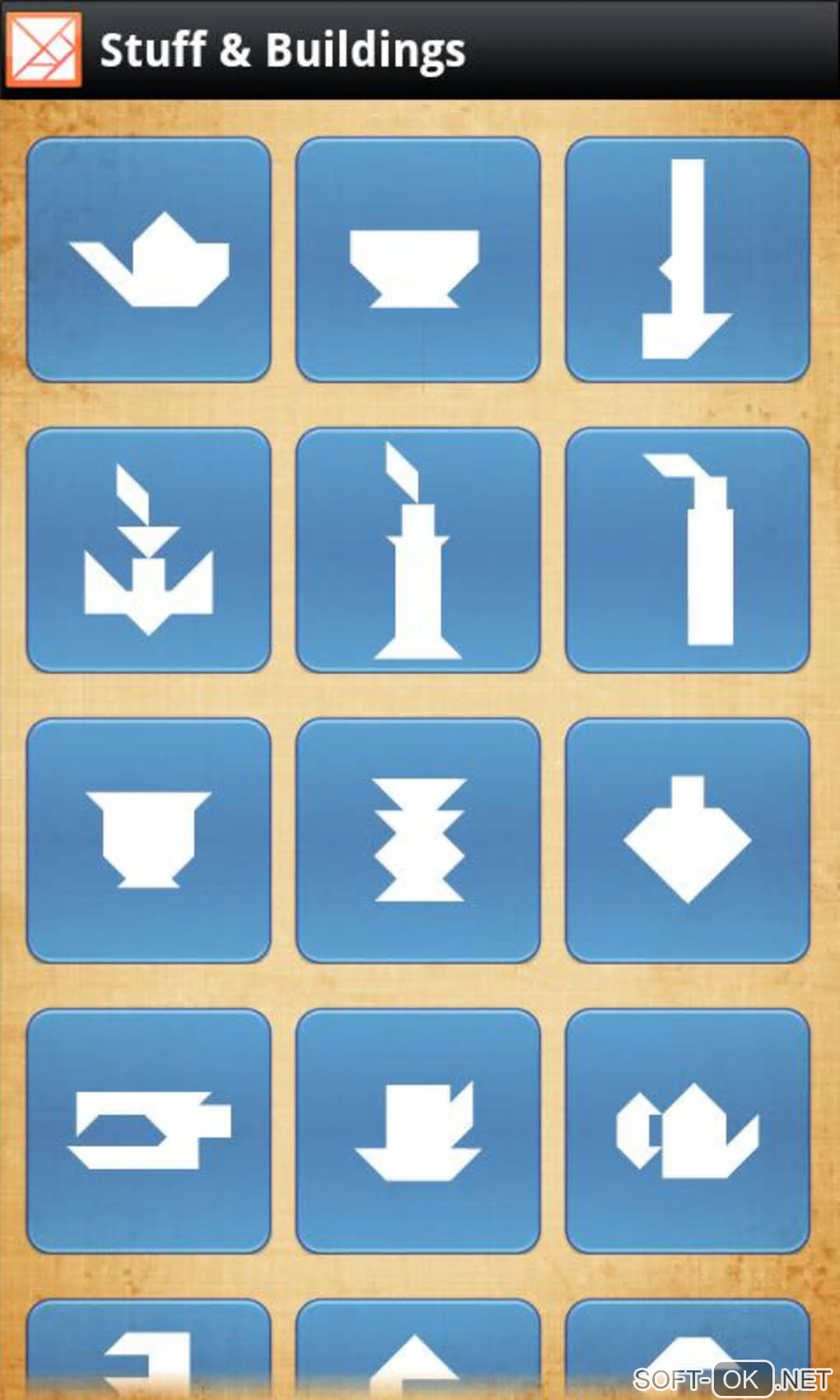This screenshot has height=1400, width=840.
Task: Select the bent pipe column puzzle
Action: tap(687, 549)
